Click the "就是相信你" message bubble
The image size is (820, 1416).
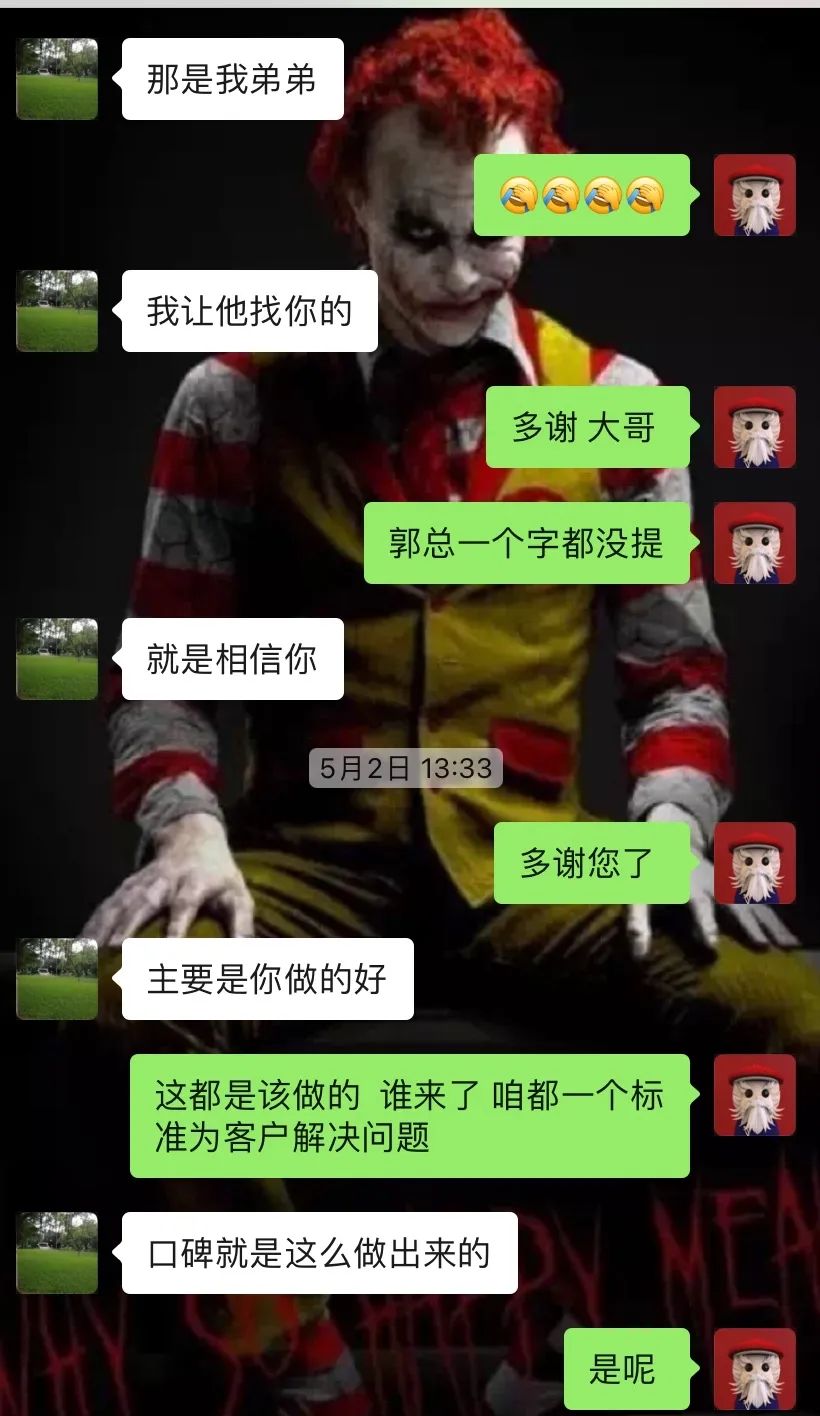click(232, 657)
